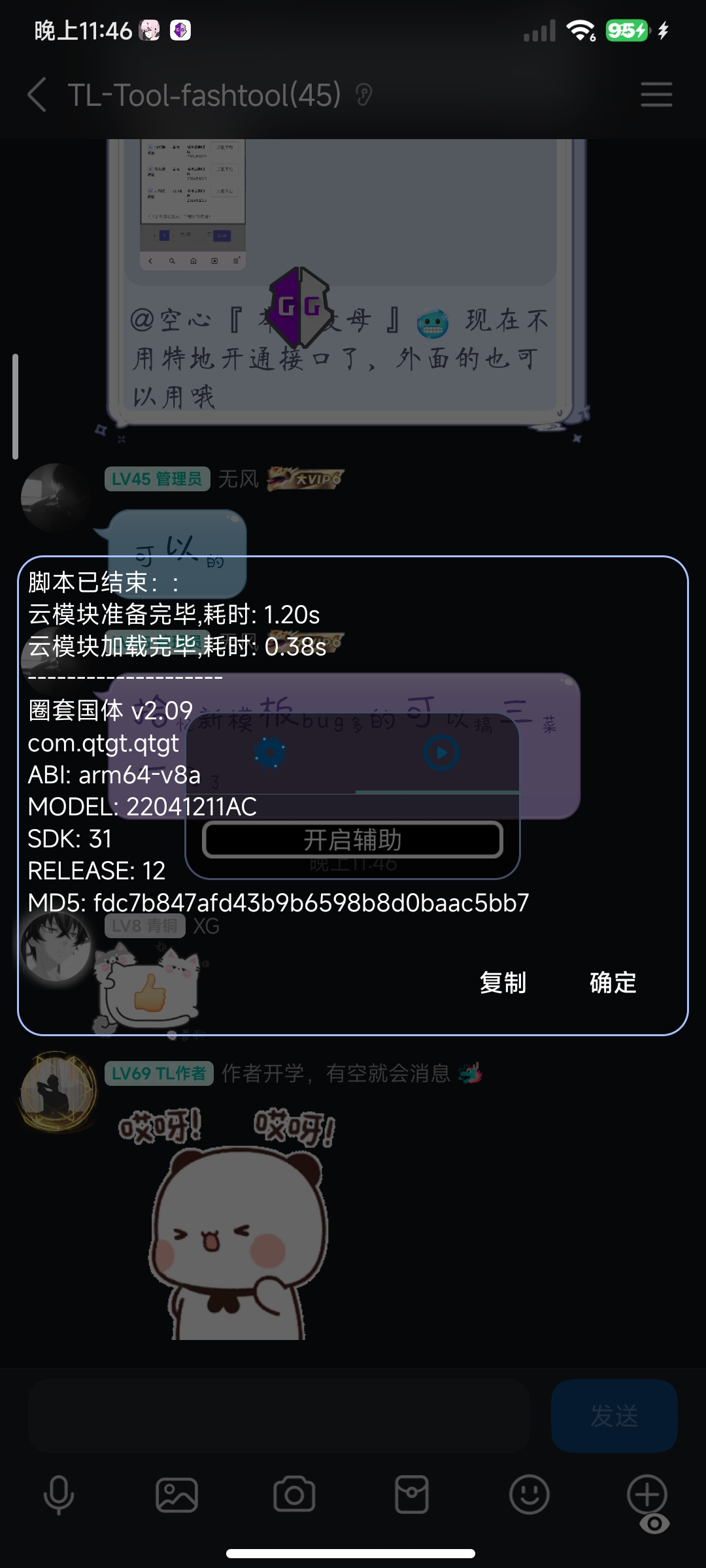This screenshot has height=1568, width=706.
Task: Open the group menu hamburger icon
Action: click(x=656, y=95)
